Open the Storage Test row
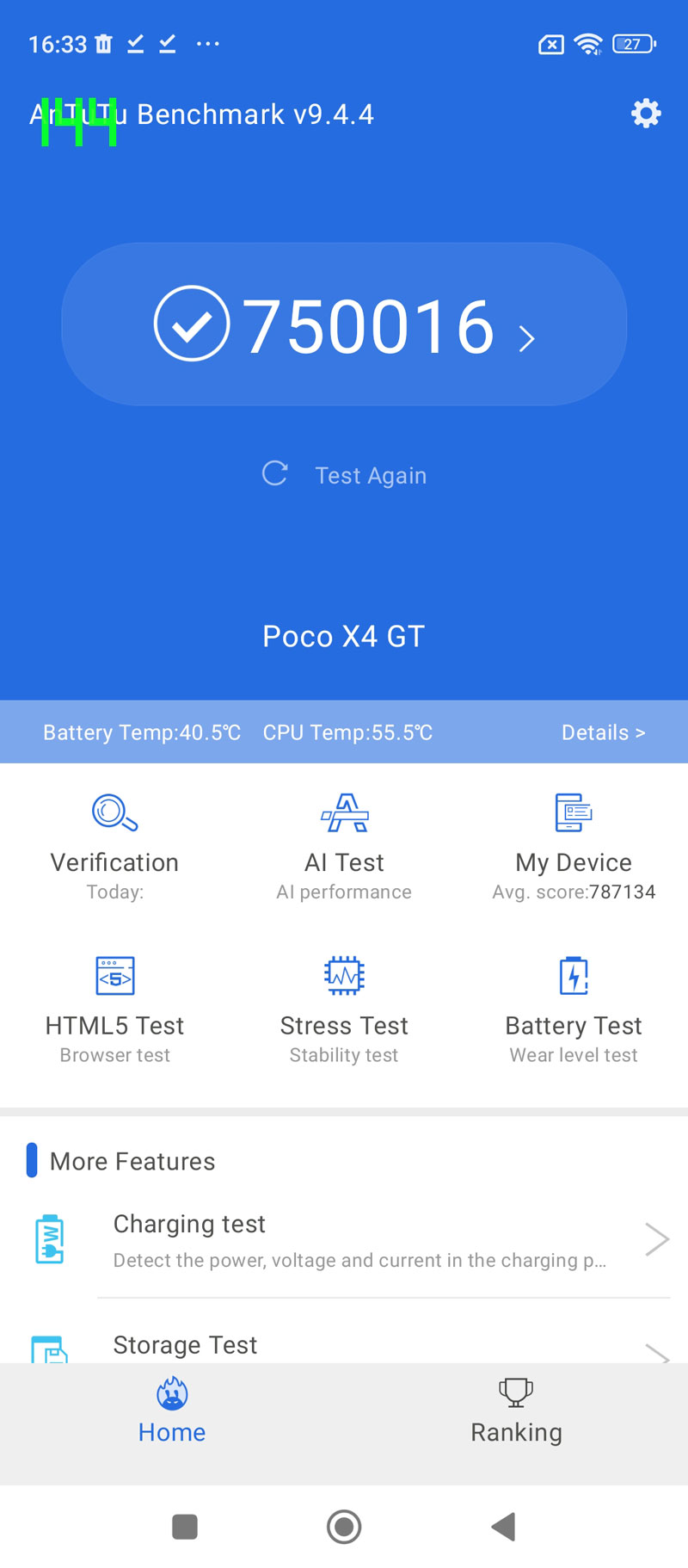This screenshot has width=688, height=1568. pyautogui.click(x=361, y=1345)
